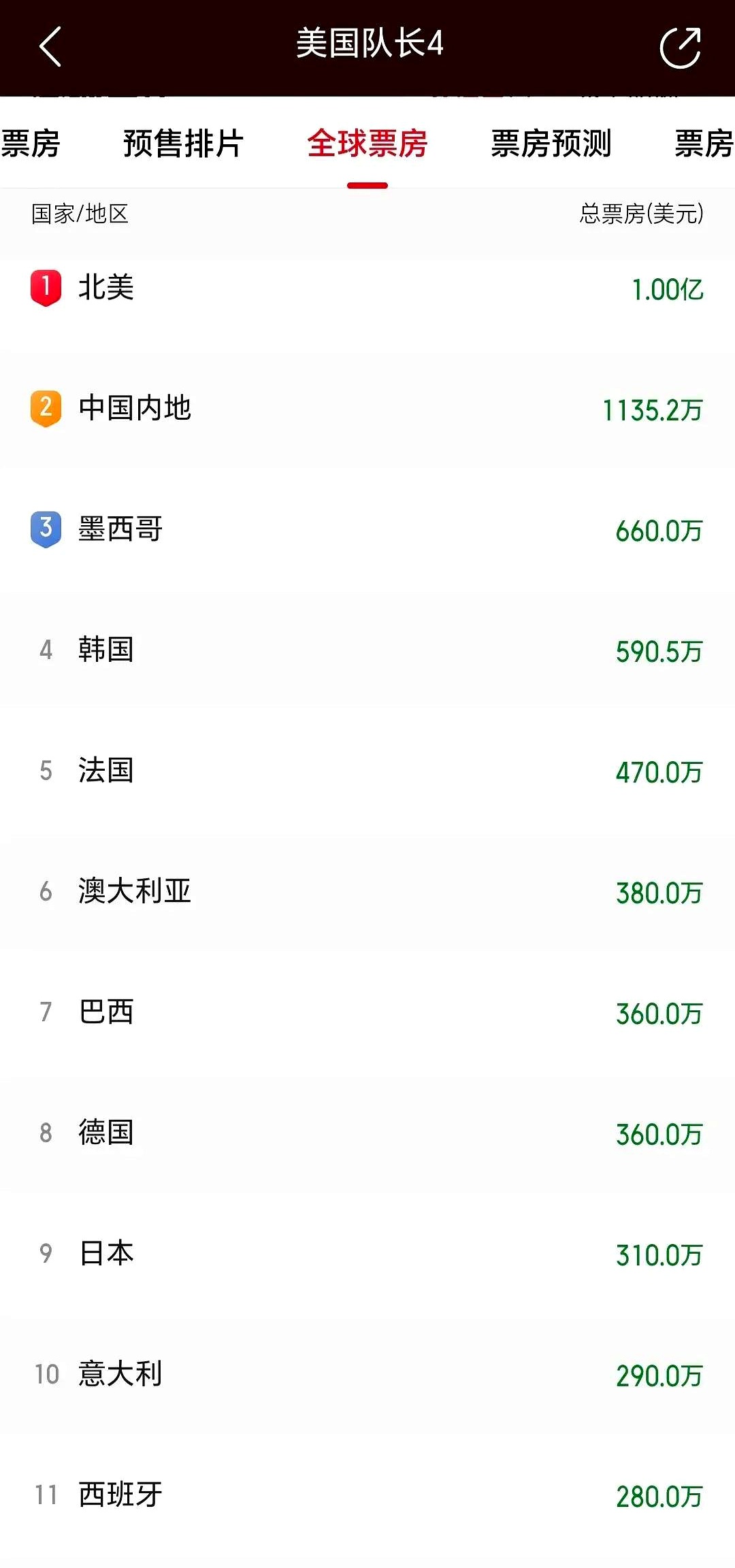Tap the active 全球票房 tab

[367, 144]
